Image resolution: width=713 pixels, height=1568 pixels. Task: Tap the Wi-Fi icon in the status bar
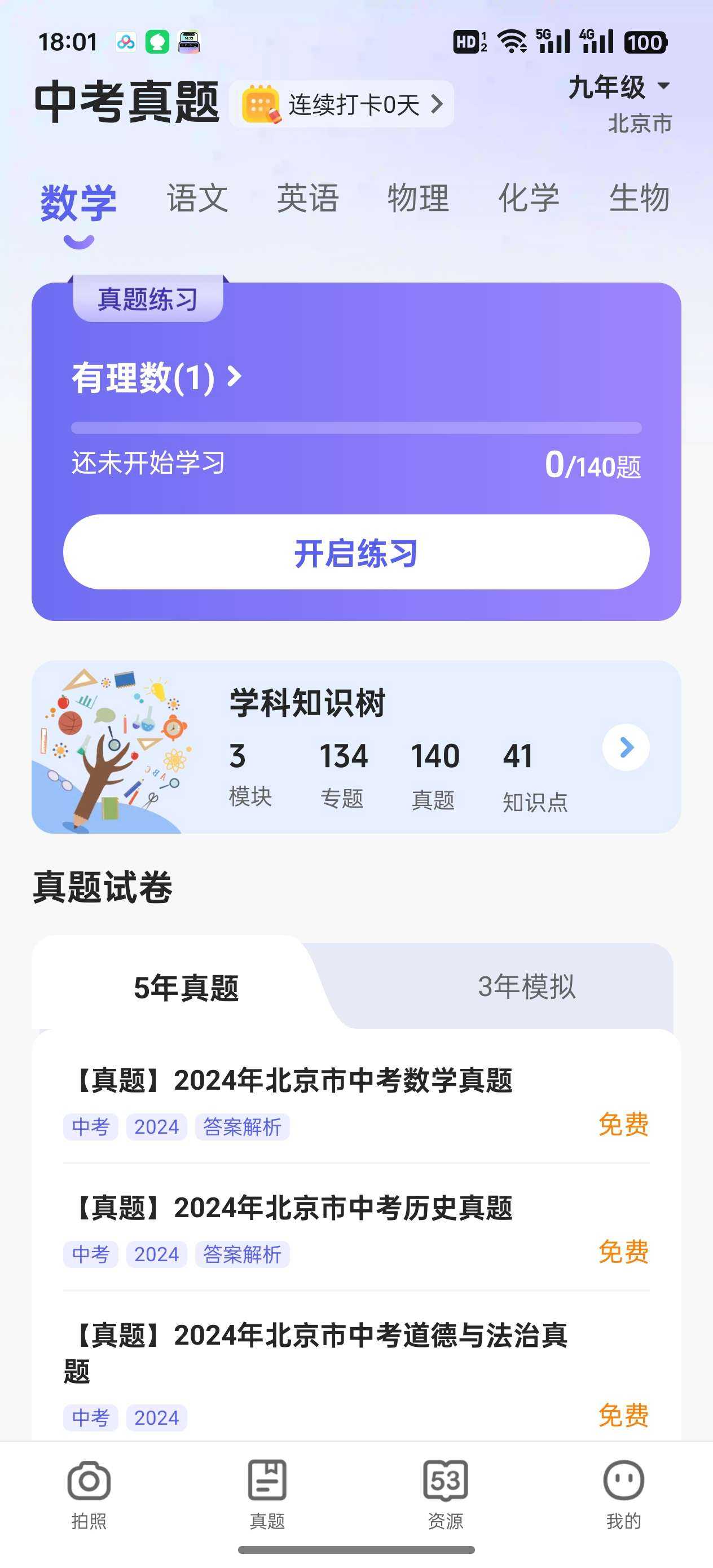513,41
